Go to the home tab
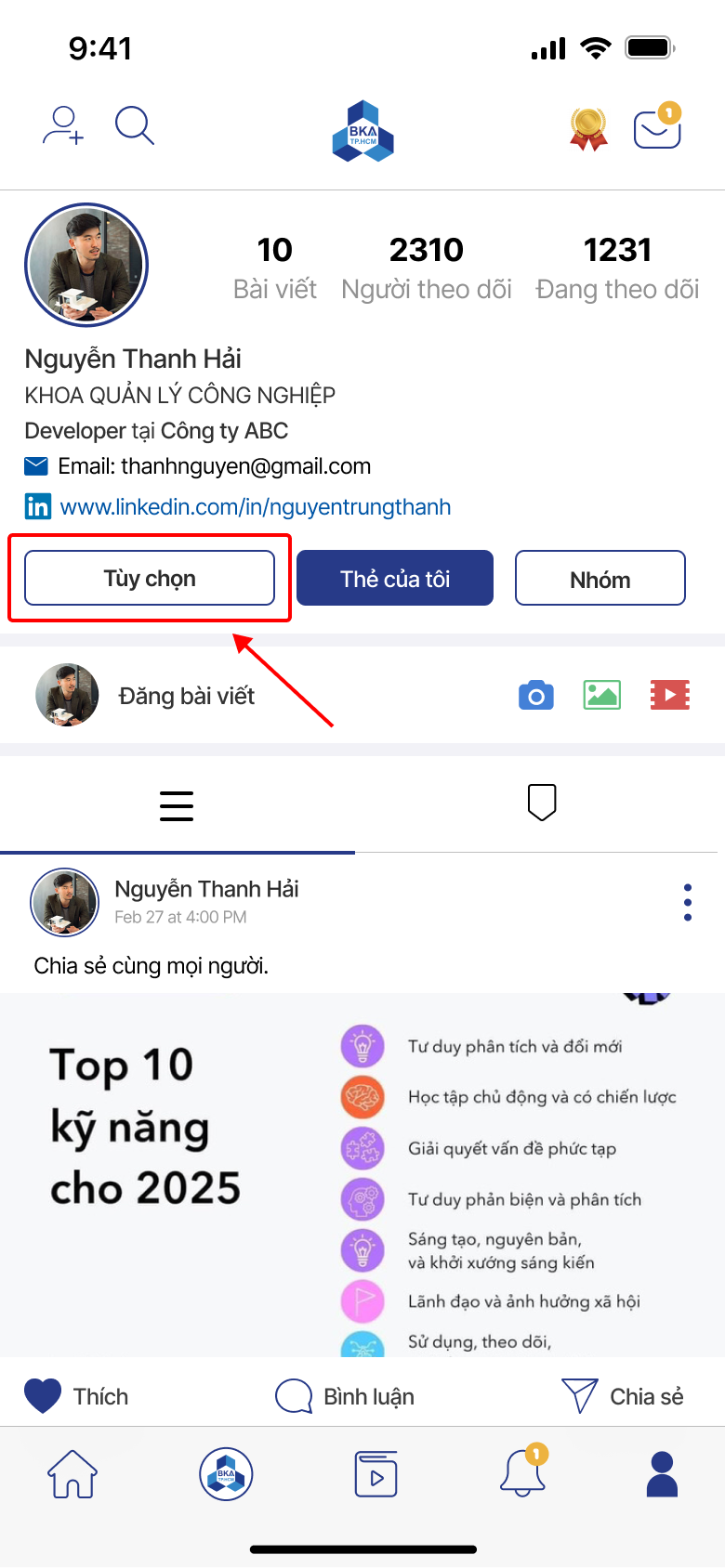 [72, 1474]
